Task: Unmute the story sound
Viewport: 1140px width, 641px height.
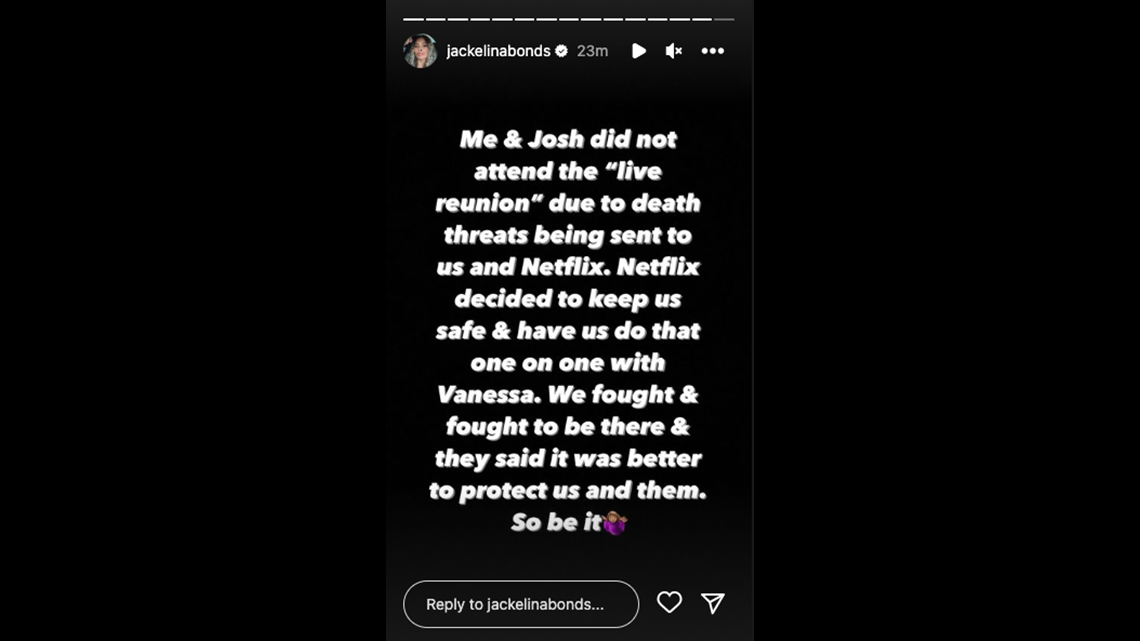Action: click(x=674, y=51)
